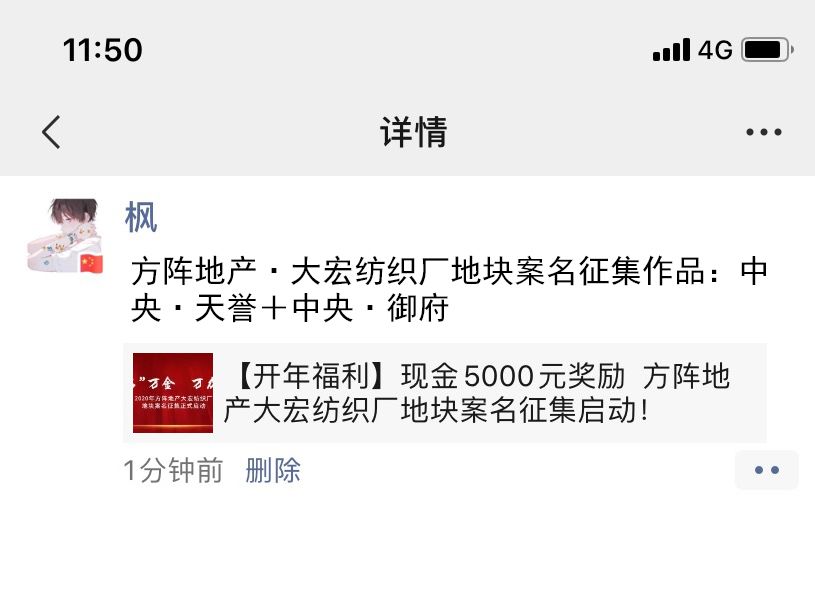Tap the username 枫

pyautogui.click(x=141, y=216)
